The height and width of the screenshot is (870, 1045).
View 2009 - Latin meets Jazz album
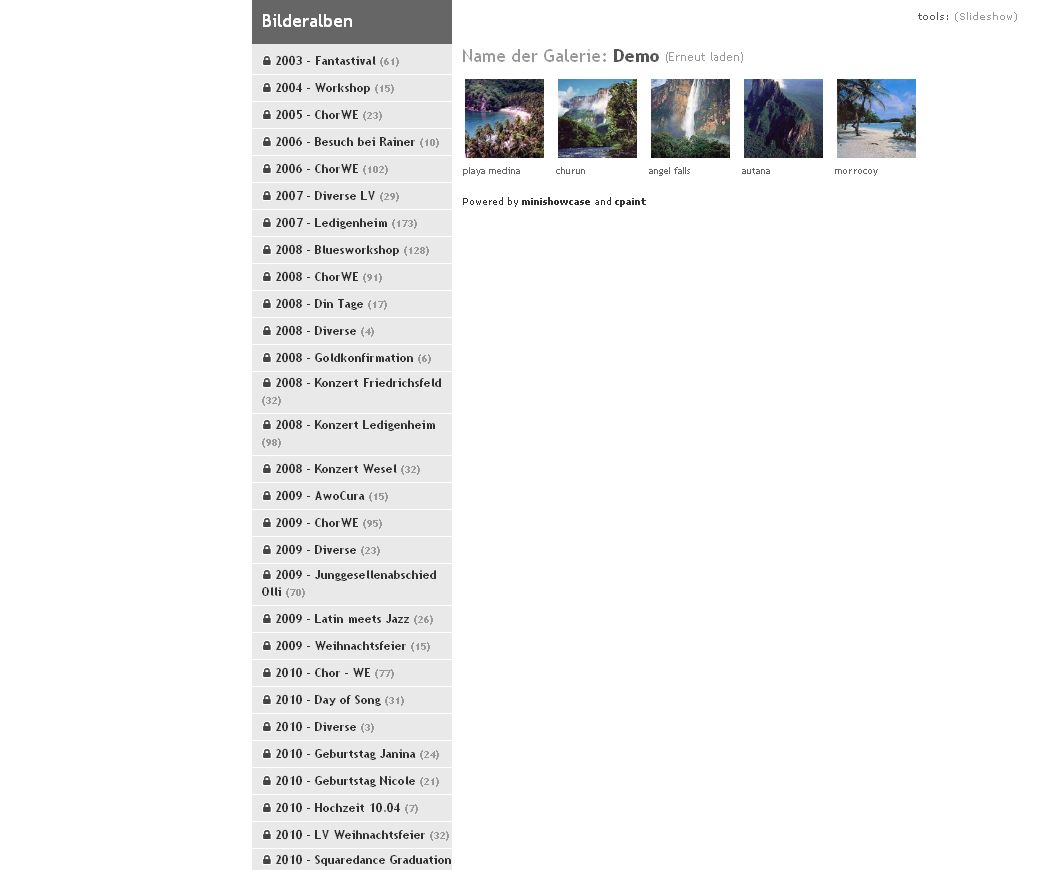343,619
